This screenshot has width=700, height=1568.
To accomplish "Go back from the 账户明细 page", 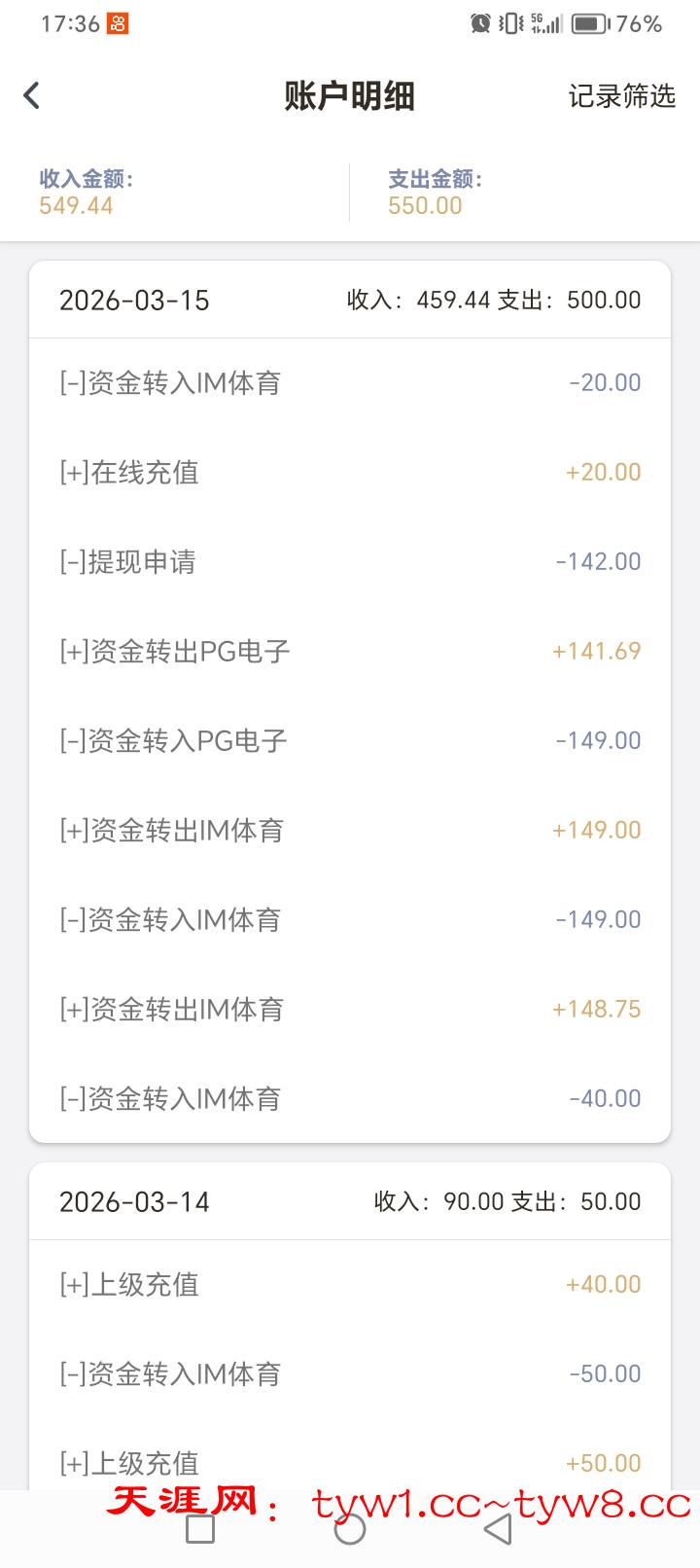I will click(x=32, y=95).
